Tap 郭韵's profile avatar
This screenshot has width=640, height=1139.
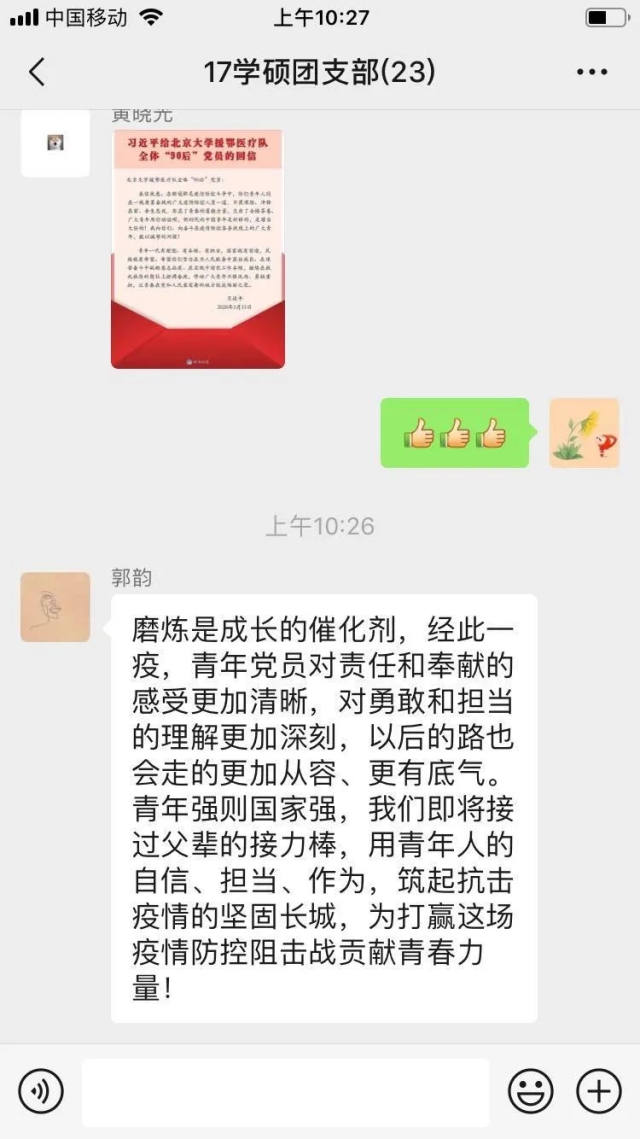pyautogui.click(x=55, y=607)
